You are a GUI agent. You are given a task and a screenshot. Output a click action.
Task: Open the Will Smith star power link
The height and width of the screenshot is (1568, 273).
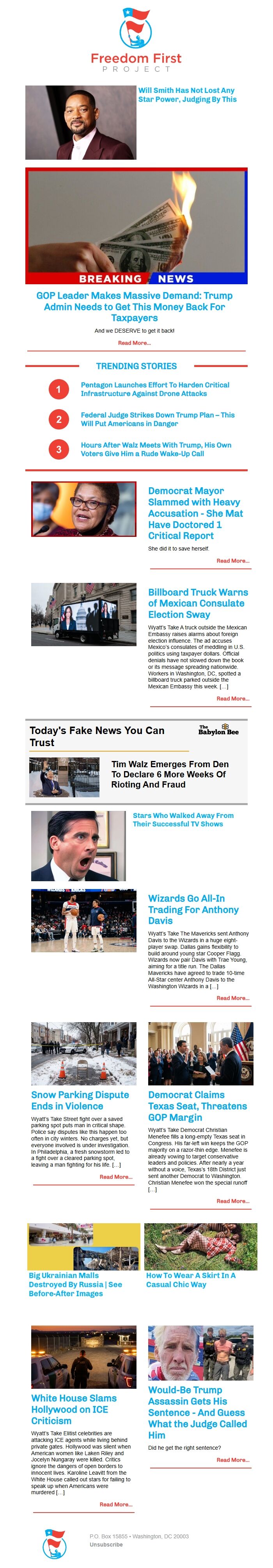[187, 94]
